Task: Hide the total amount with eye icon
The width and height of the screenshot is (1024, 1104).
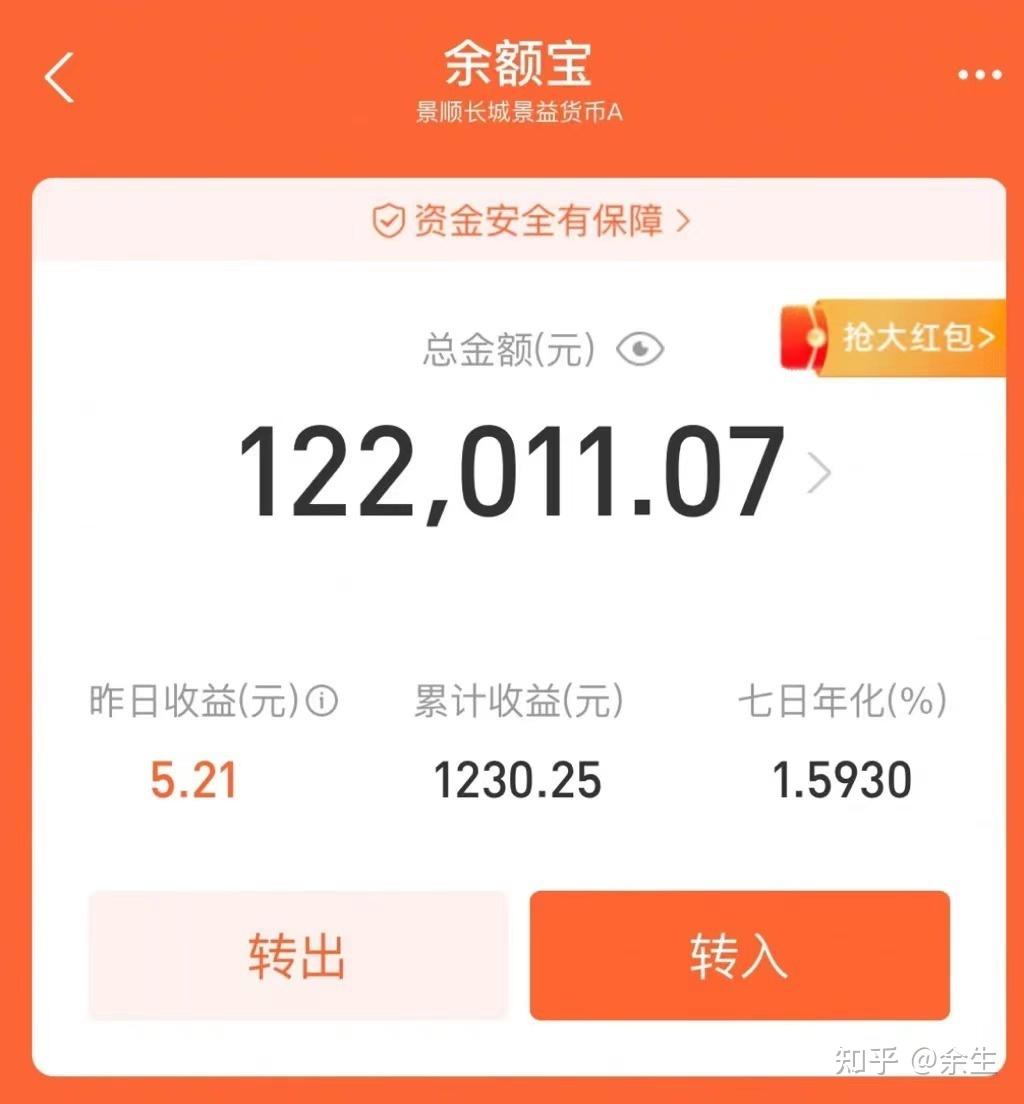Action: (x=640, y=349)
